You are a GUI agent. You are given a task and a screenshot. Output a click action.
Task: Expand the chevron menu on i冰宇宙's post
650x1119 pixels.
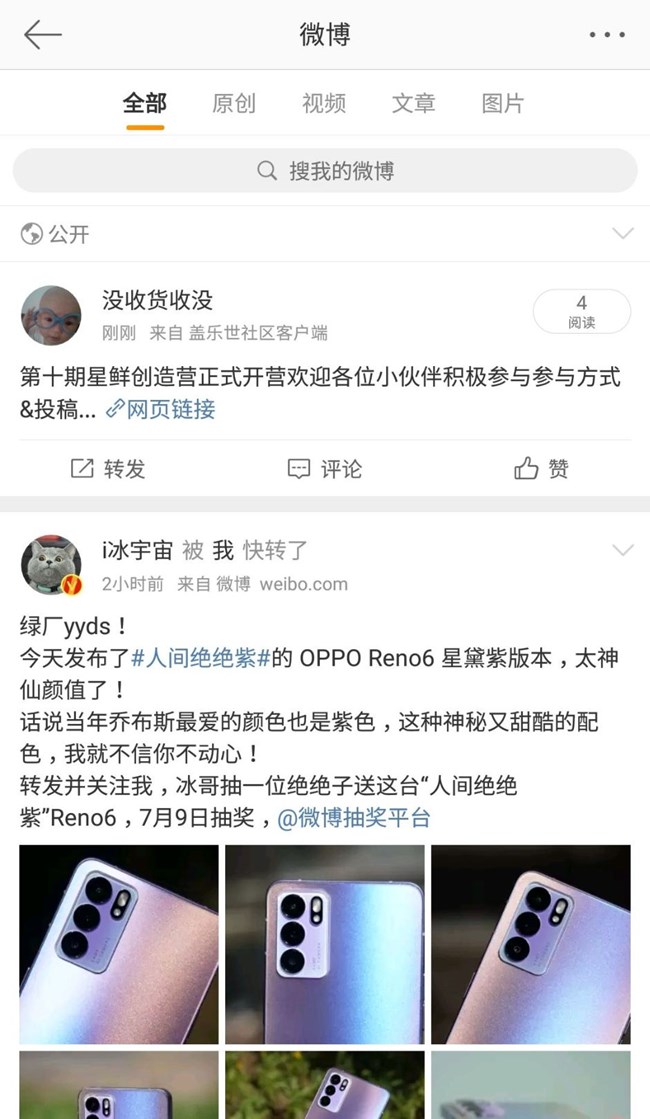point(622,551)
